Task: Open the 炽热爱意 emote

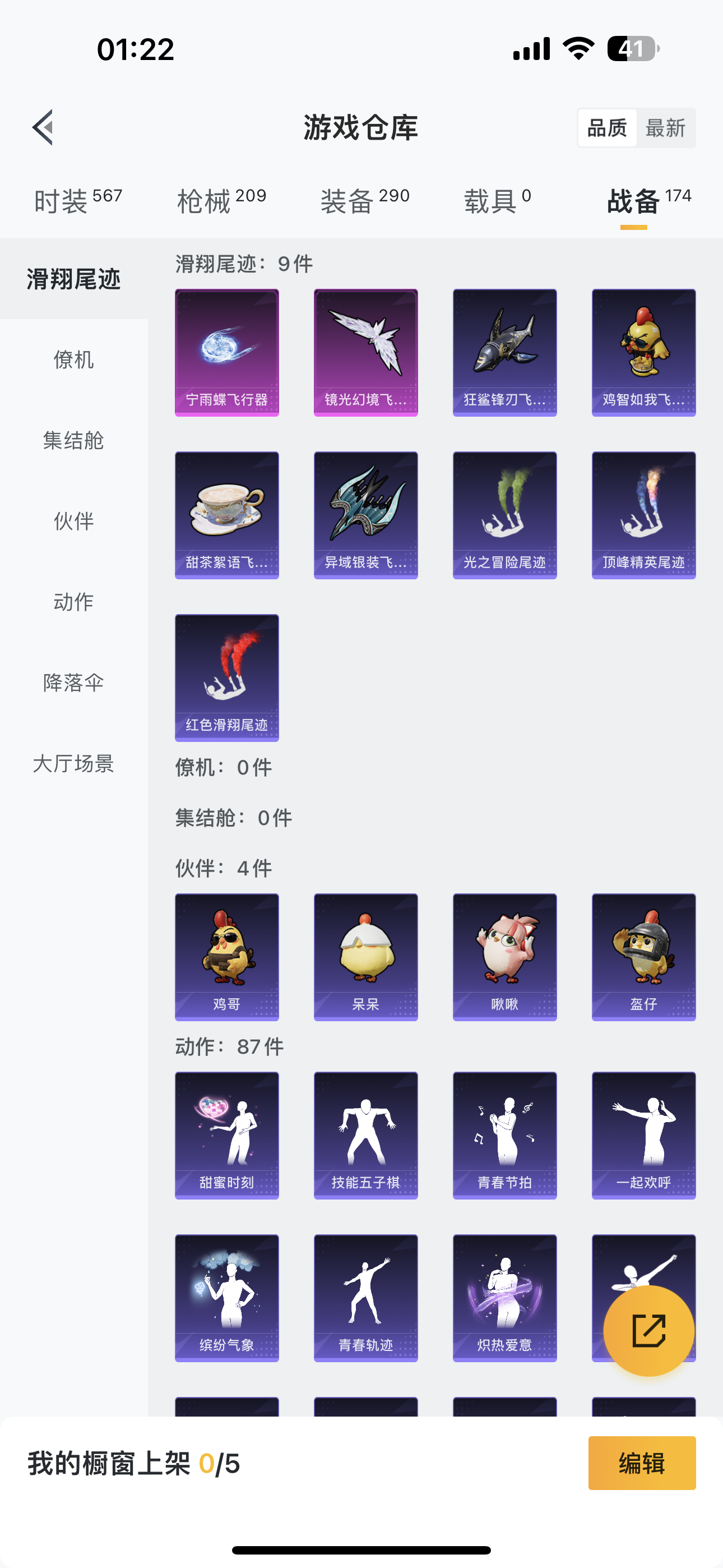Action: coord(504,1298)
